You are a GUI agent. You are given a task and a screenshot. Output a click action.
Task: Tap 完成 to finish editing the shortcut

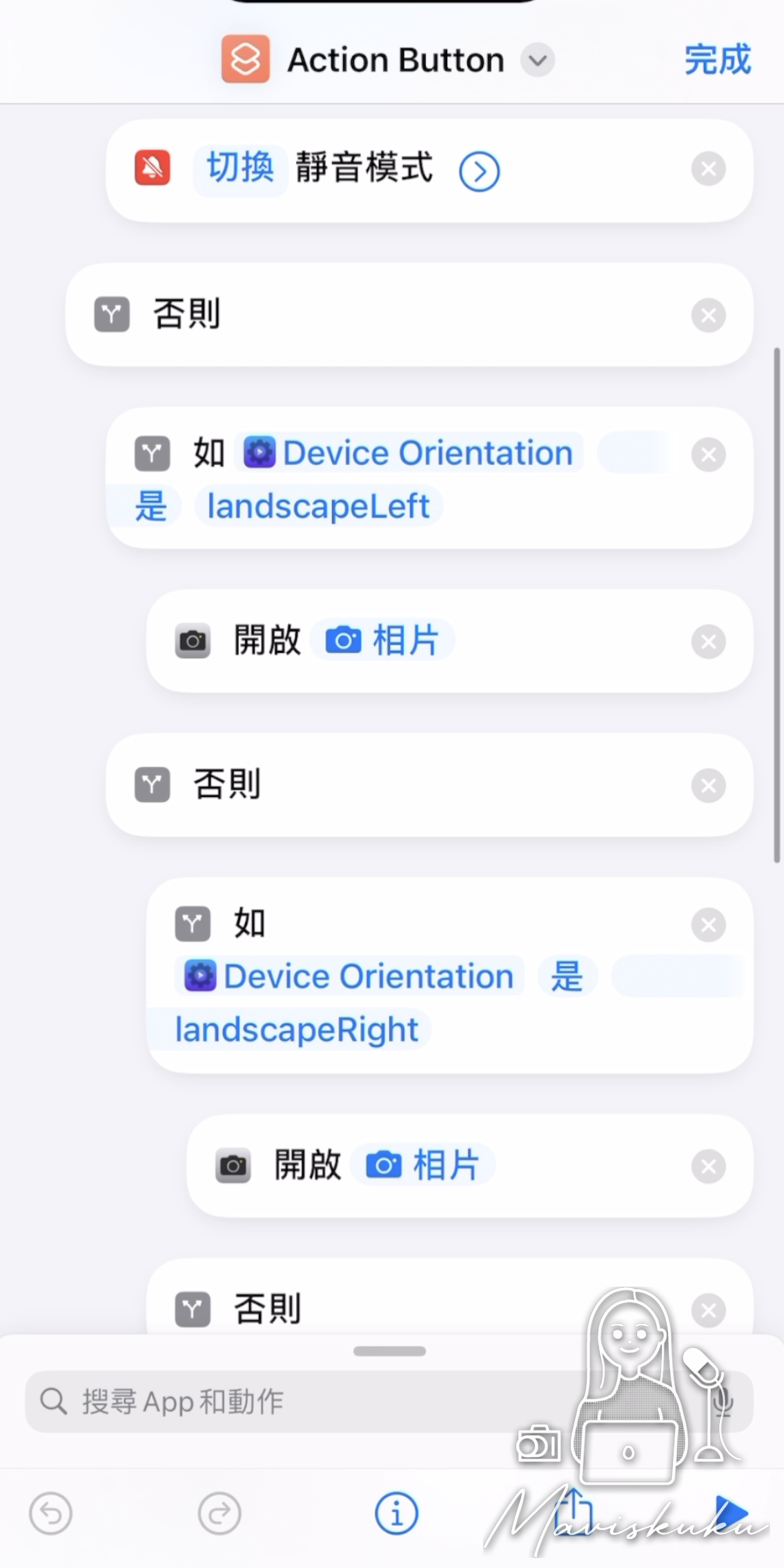point(717,59)
